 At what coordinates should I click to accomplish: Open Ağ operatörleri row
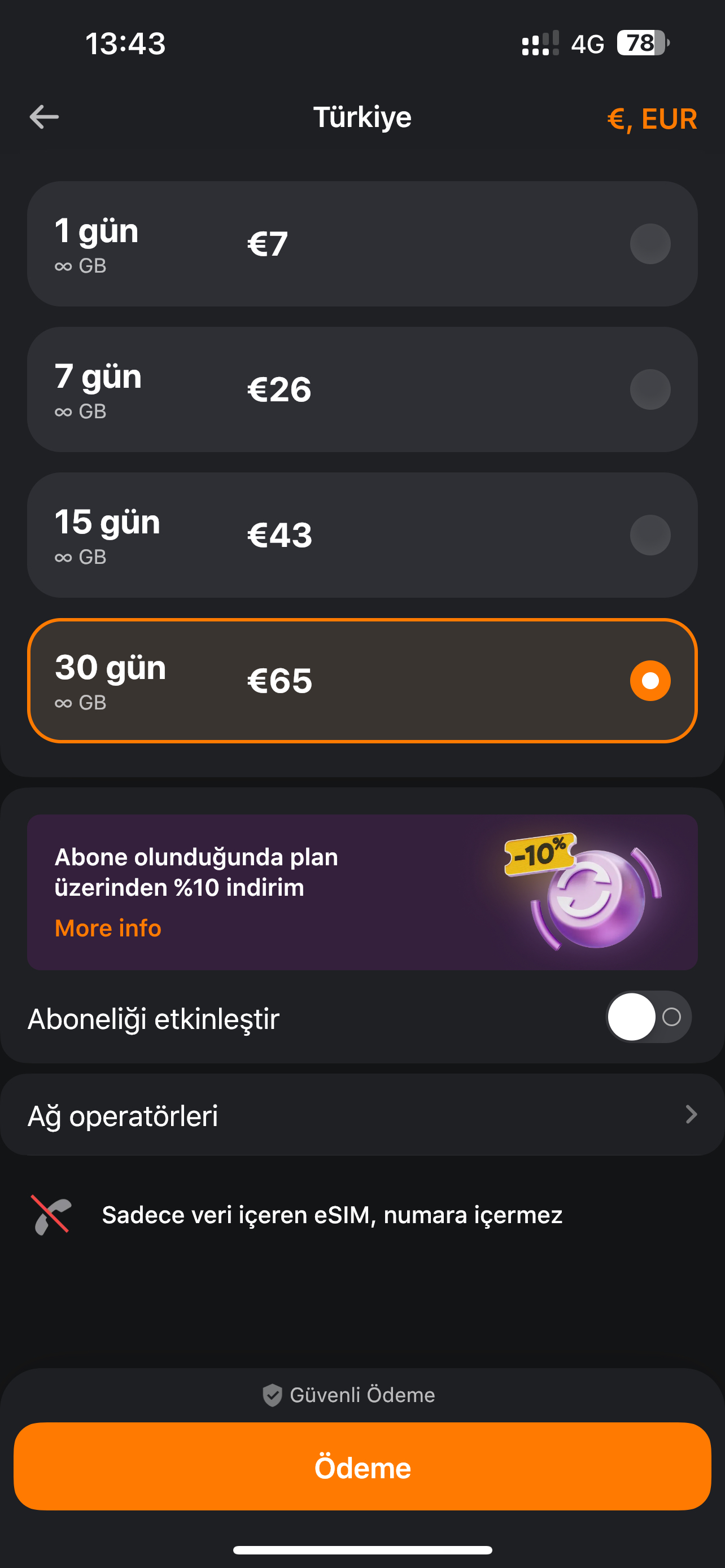click(x=362, y=1115)
